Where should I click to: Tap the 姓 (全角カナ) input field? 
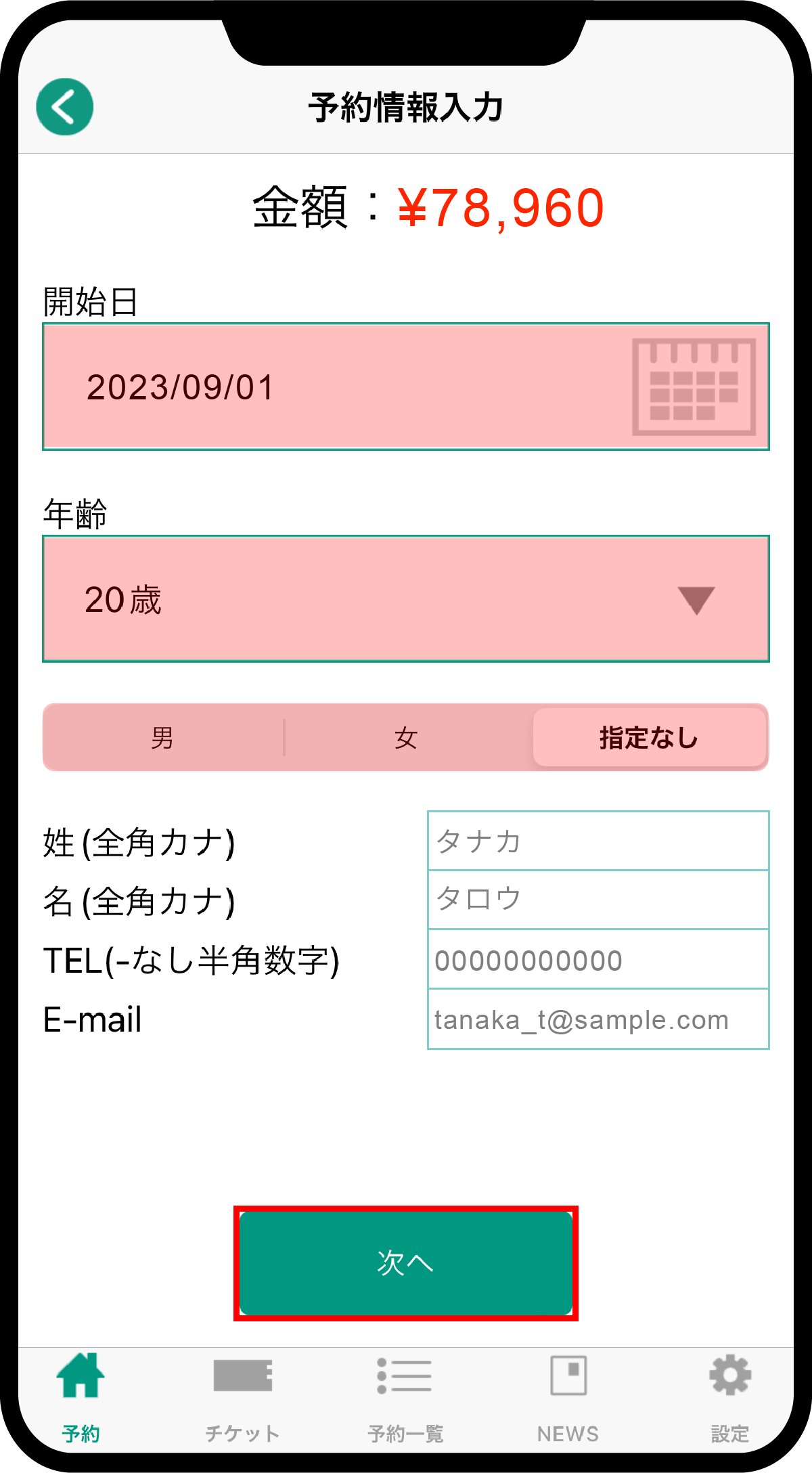point(598,841)
